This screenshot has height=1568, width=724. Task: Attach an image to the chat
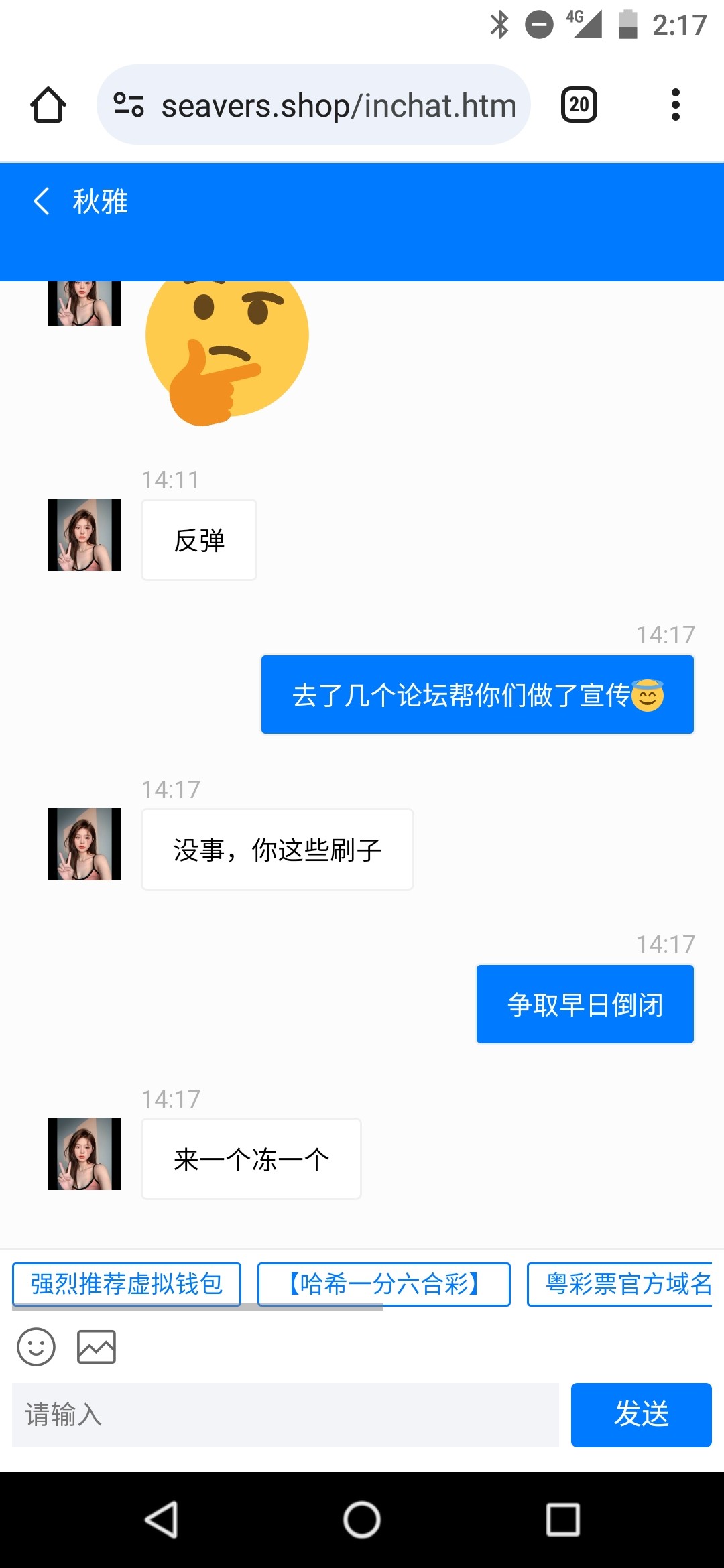point(97,1347)
